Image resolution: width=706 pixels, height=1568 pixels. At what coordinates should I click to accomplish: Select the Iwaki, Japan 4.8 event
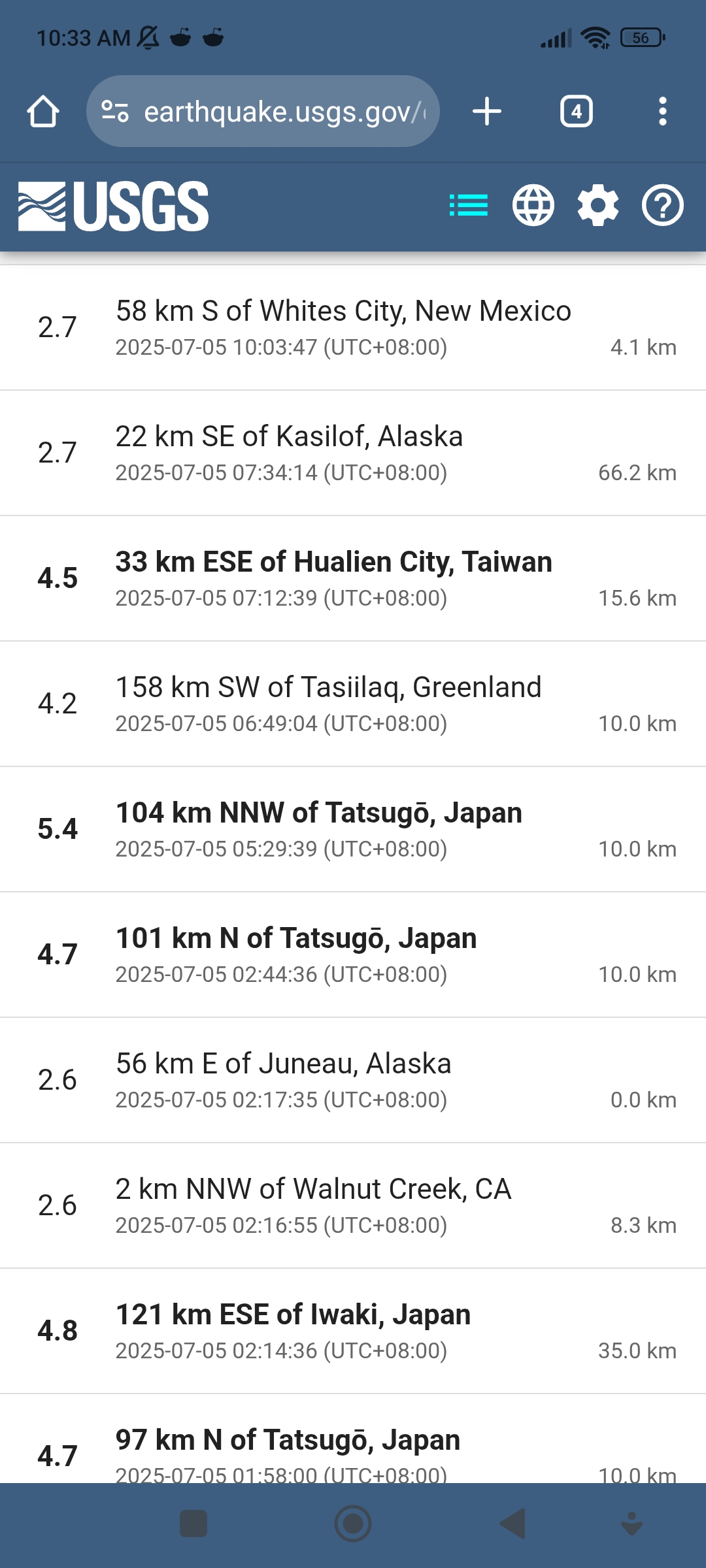click(x=353, y=1331)
